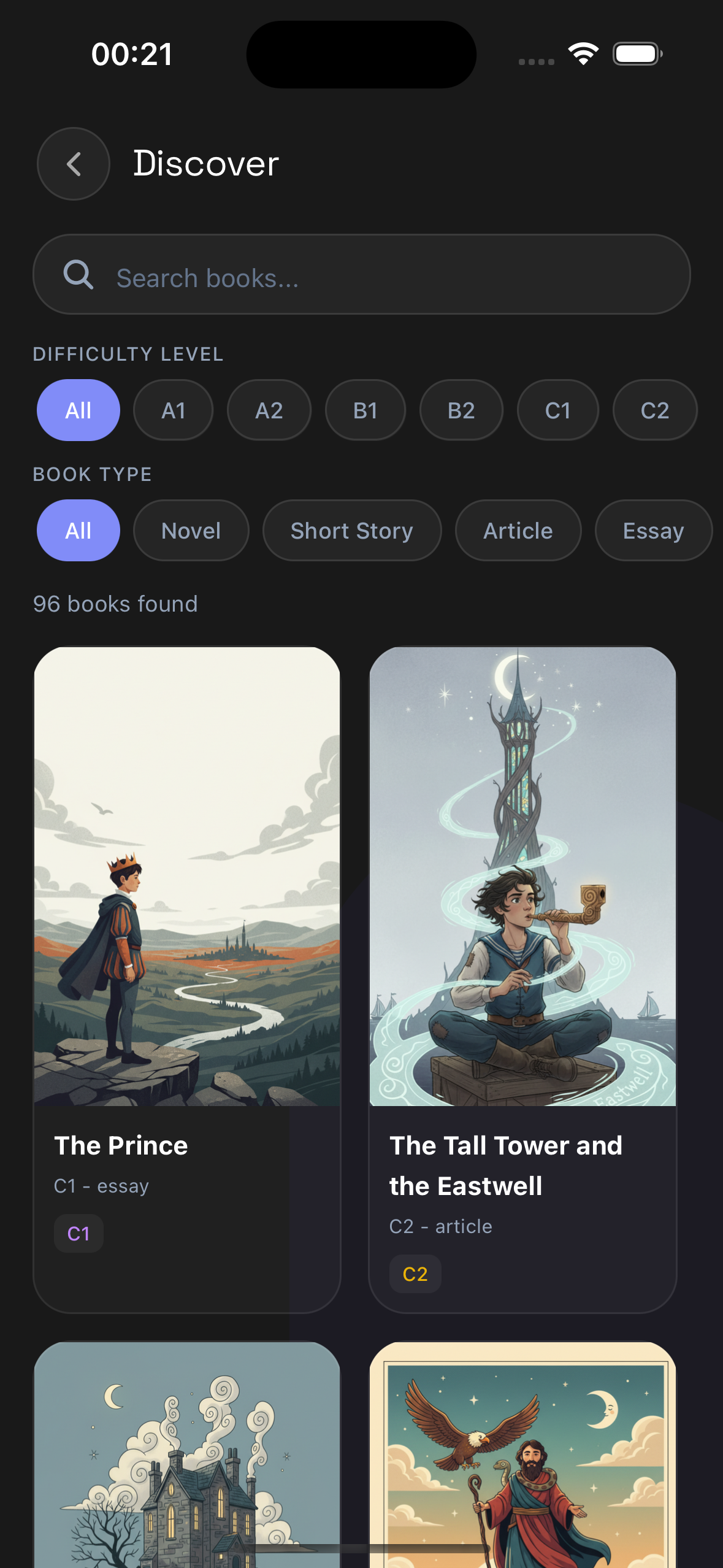Filter by Novel book type
The image size is (723, 1568).
click(x=191, y=530)
